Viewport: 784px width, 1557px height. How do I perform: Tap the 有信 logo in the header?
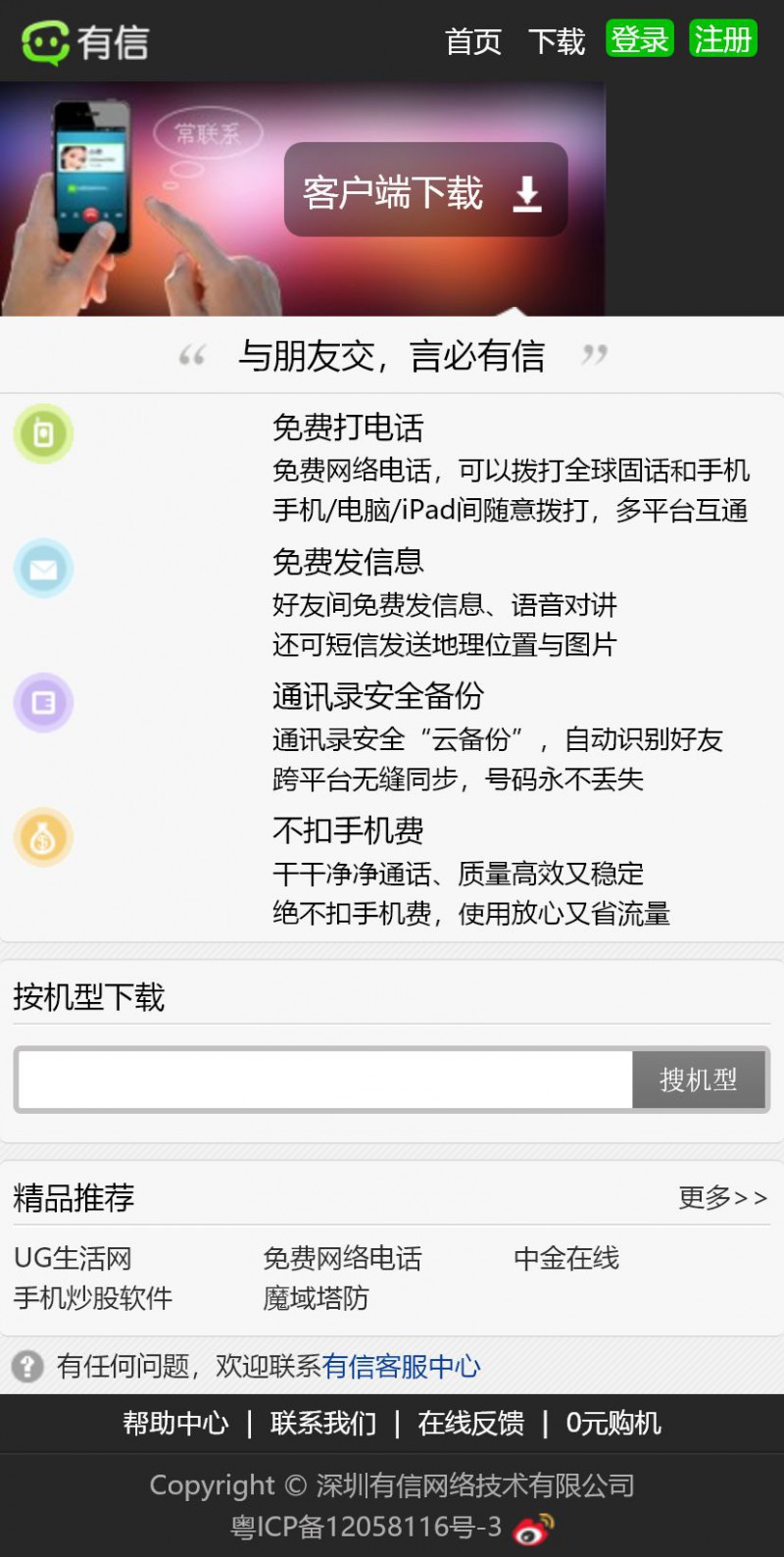pyautogui.click(x=85, y=42)
